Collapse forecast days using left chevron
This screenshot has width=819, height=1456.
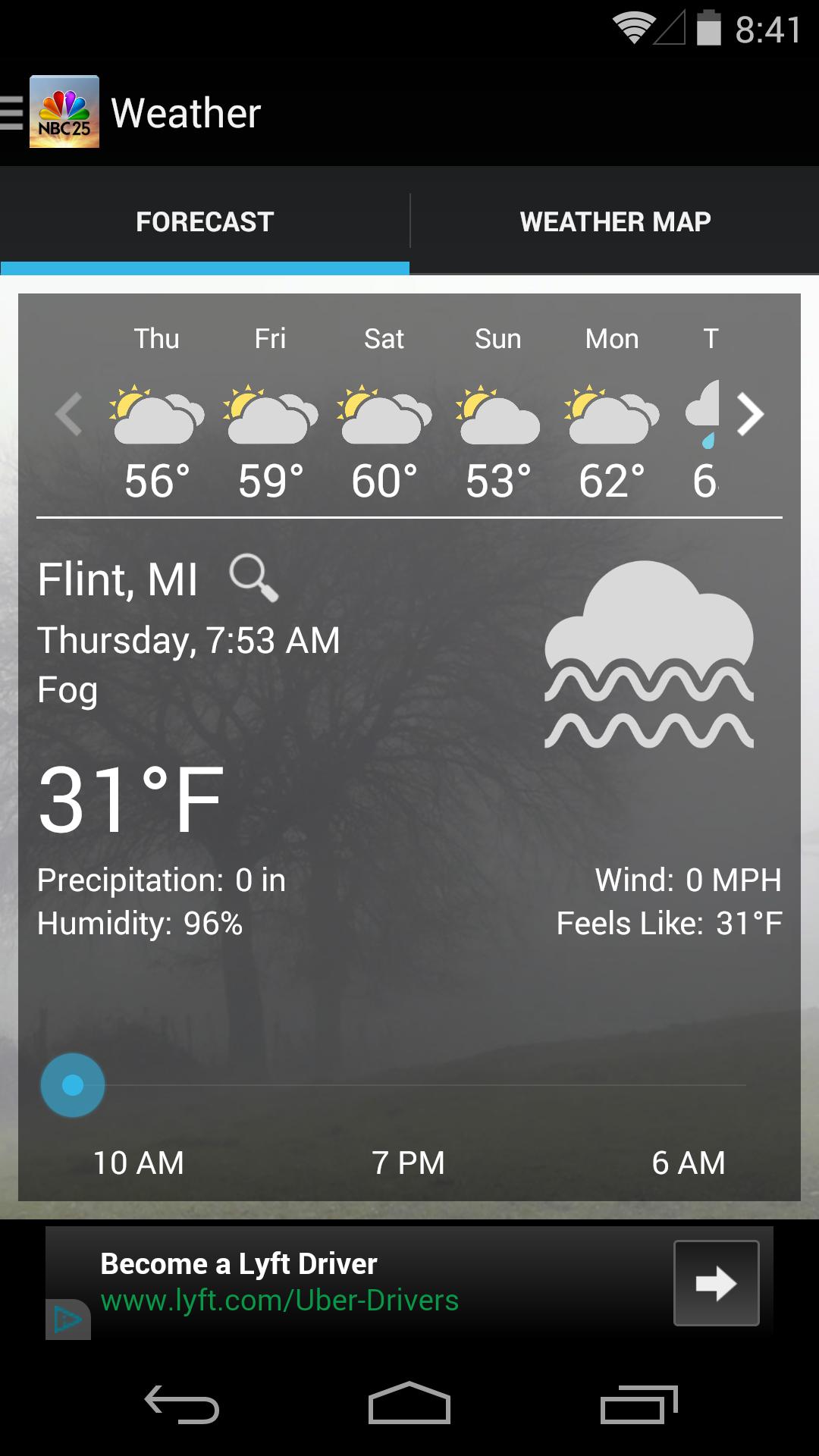(67, 414)
